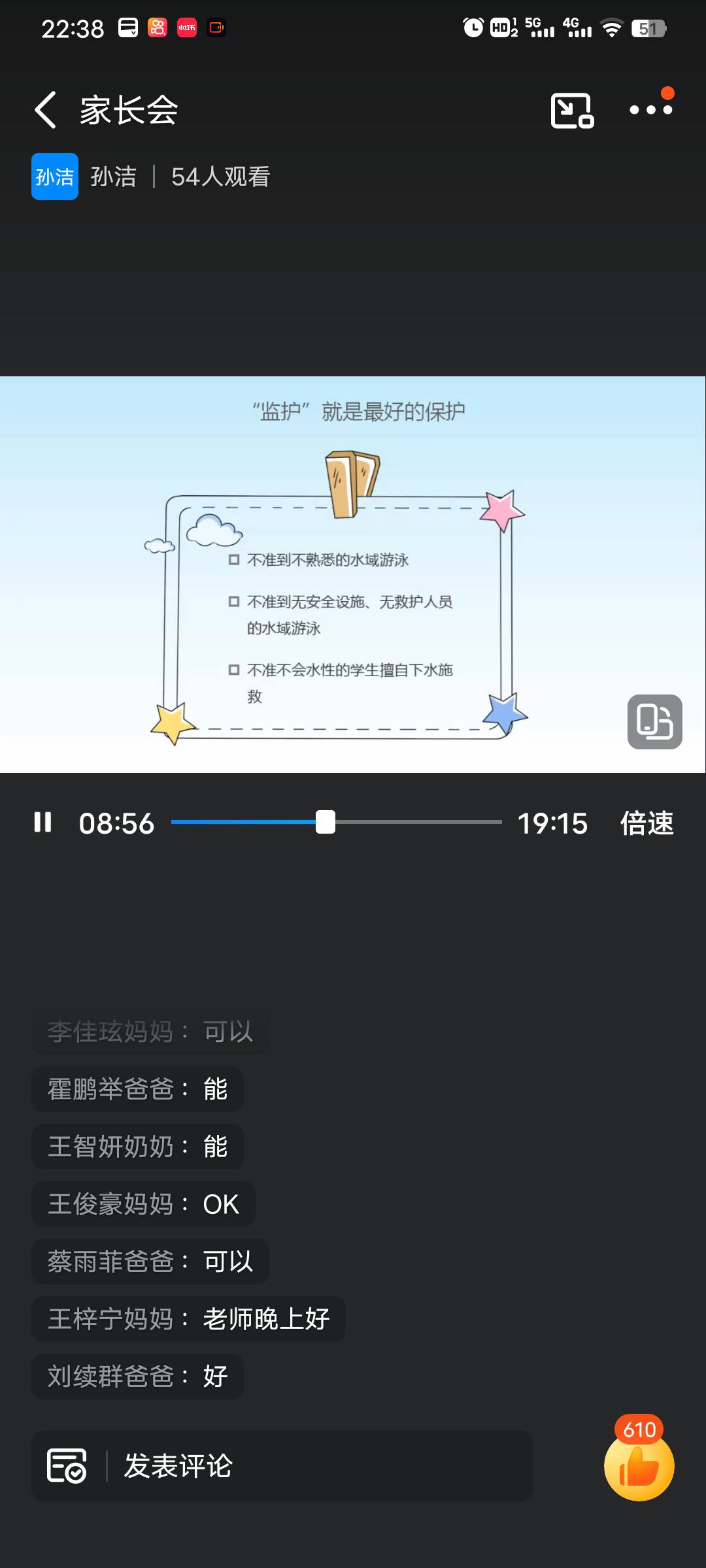Screen dimensions: 706x1568
Task: Select the 家长会 title header
Action: (128, 110)
